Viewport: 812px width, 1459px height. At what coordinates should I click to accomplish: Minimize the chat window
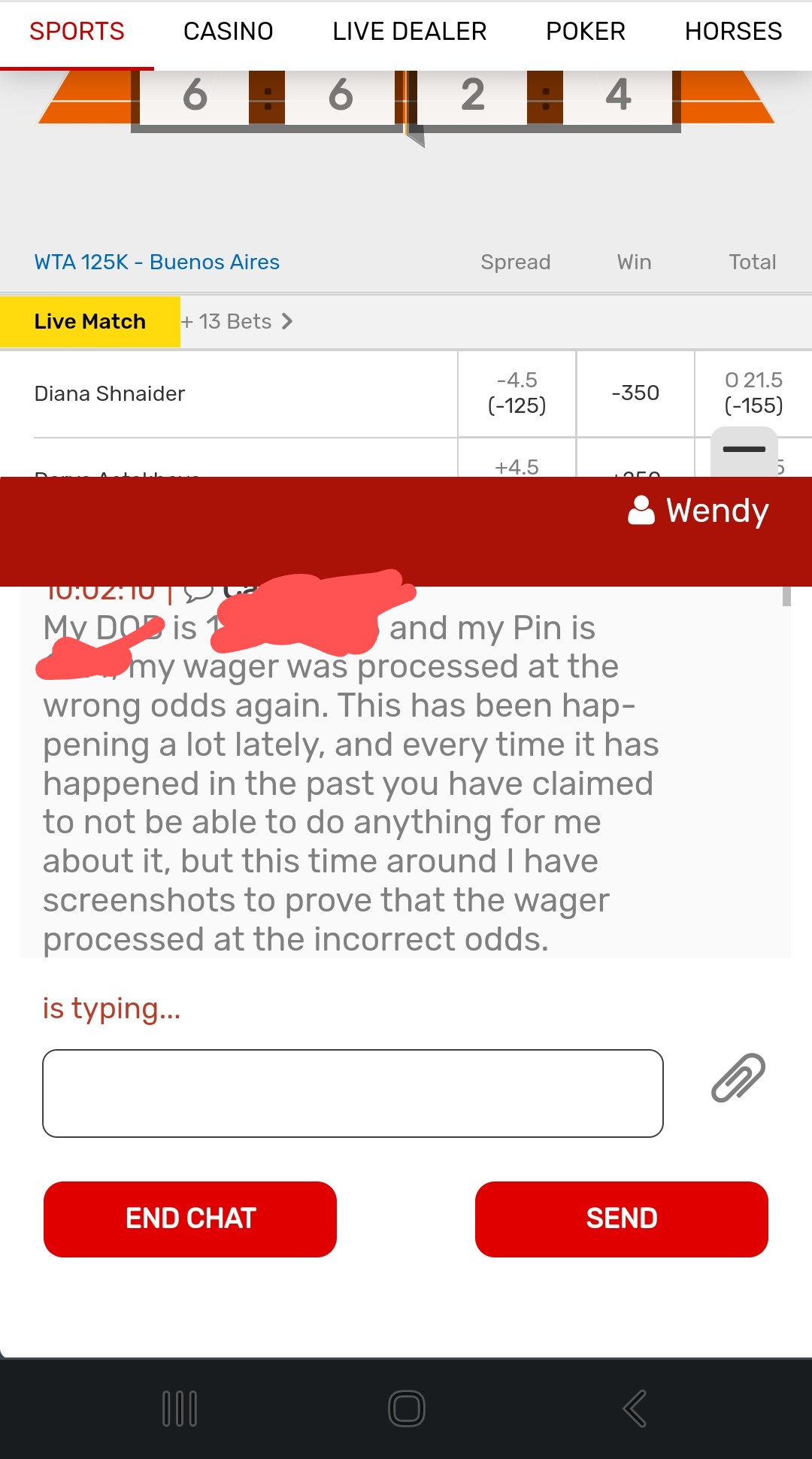[744, 450]
